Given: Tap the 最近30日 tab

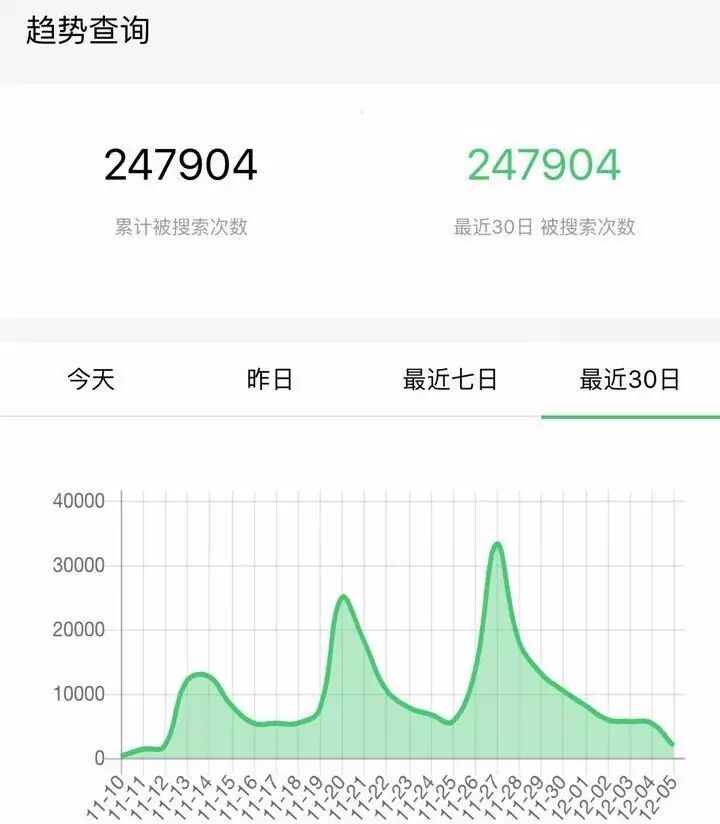Looking at the screenshot, I should click(x=630, y=380).
